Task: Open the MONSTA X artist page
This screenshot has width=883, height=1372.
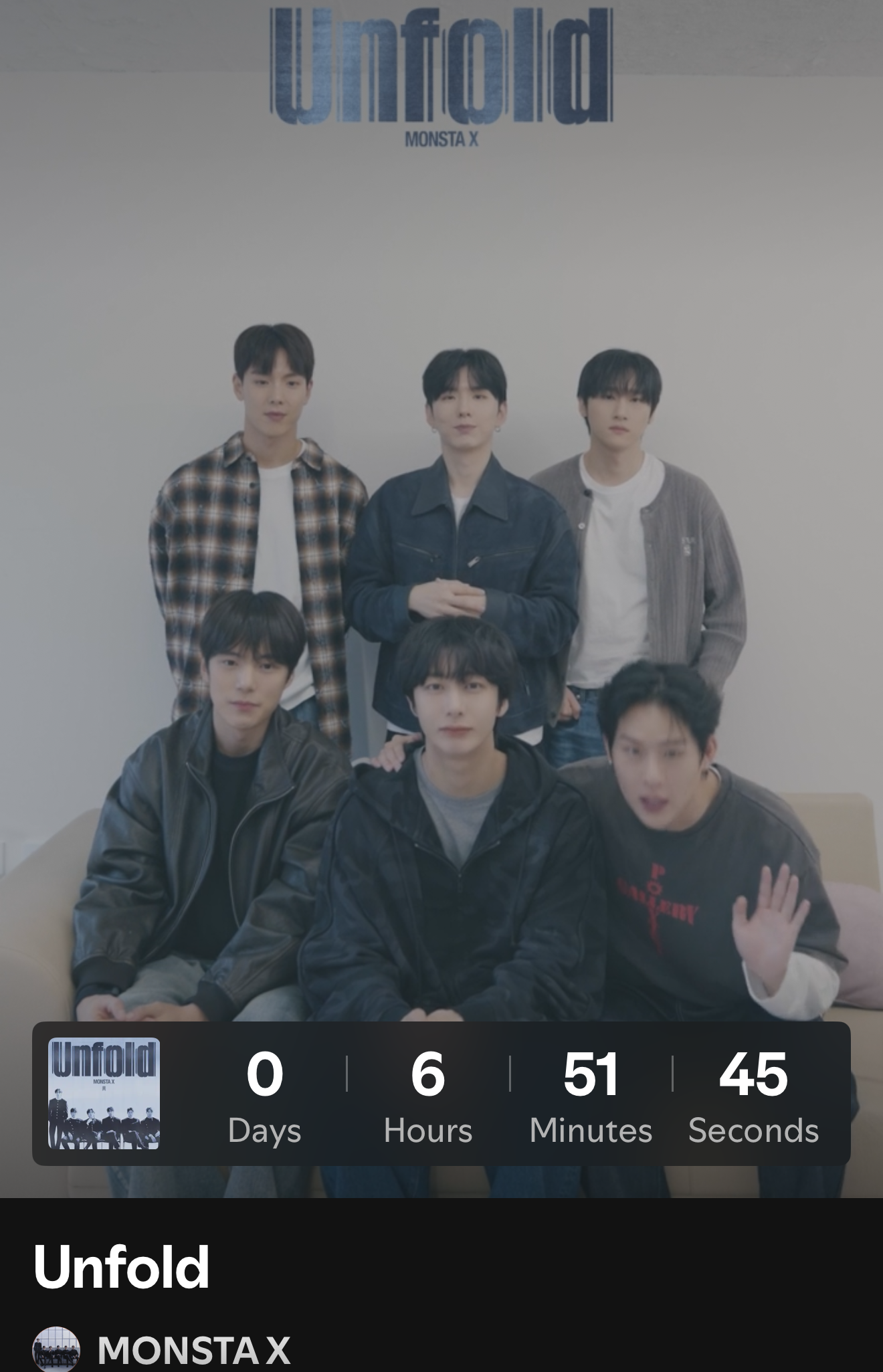Action: 193,1349
